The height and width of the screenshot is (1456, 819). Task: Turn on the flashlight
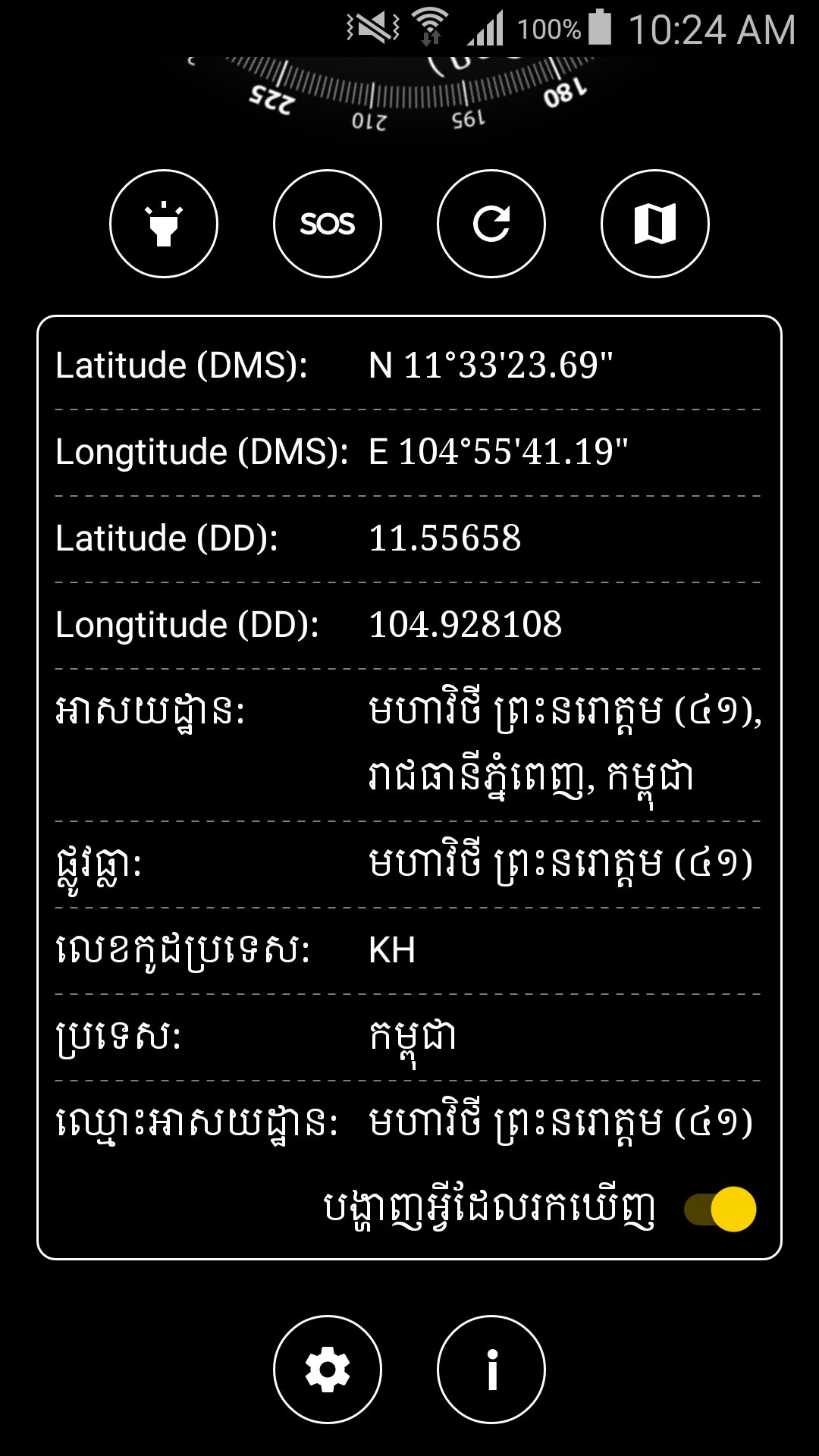pos(164,224)
